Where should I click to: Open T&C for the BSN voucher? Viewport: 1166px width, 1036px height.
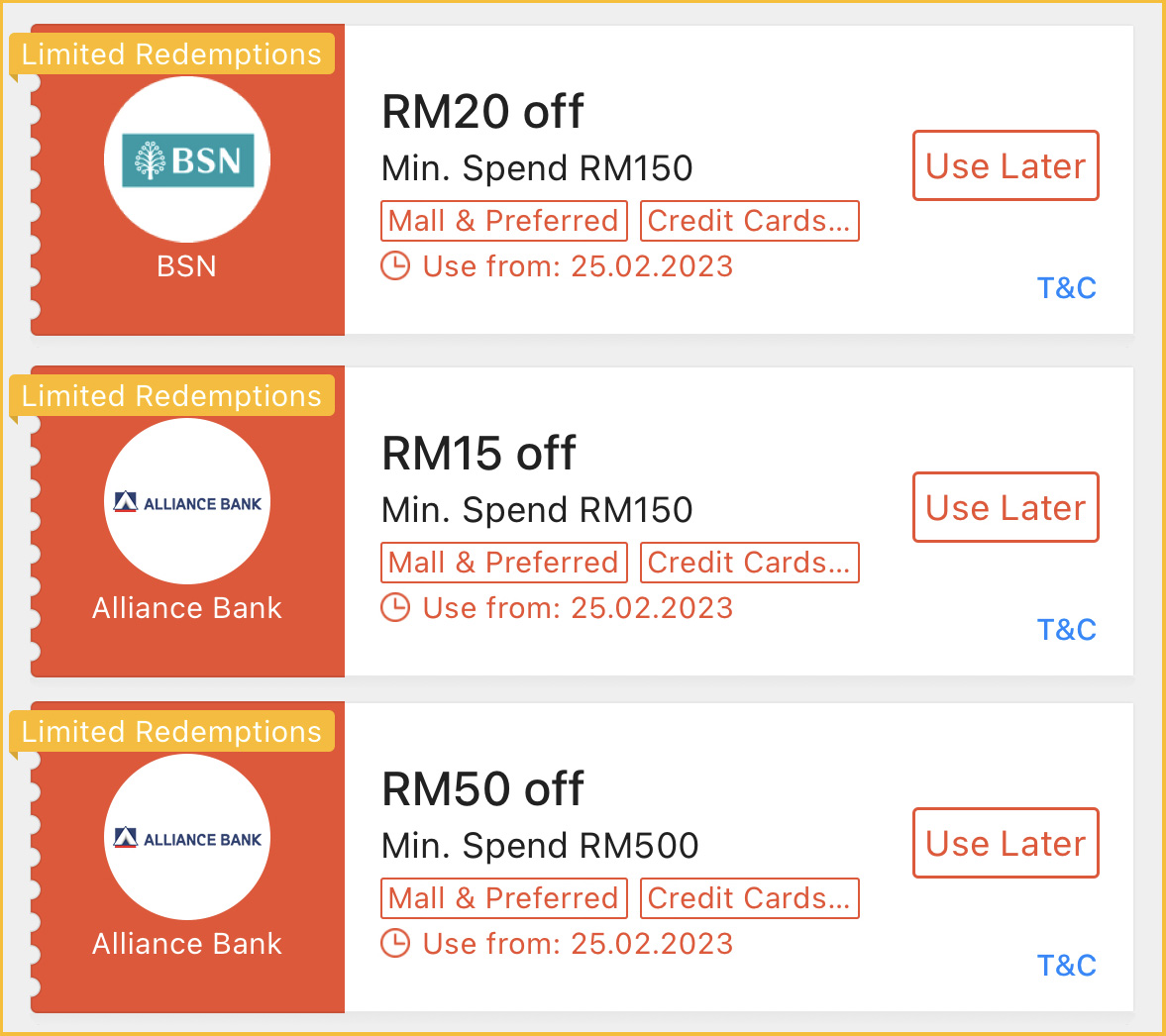click(x=1066, y=288)
